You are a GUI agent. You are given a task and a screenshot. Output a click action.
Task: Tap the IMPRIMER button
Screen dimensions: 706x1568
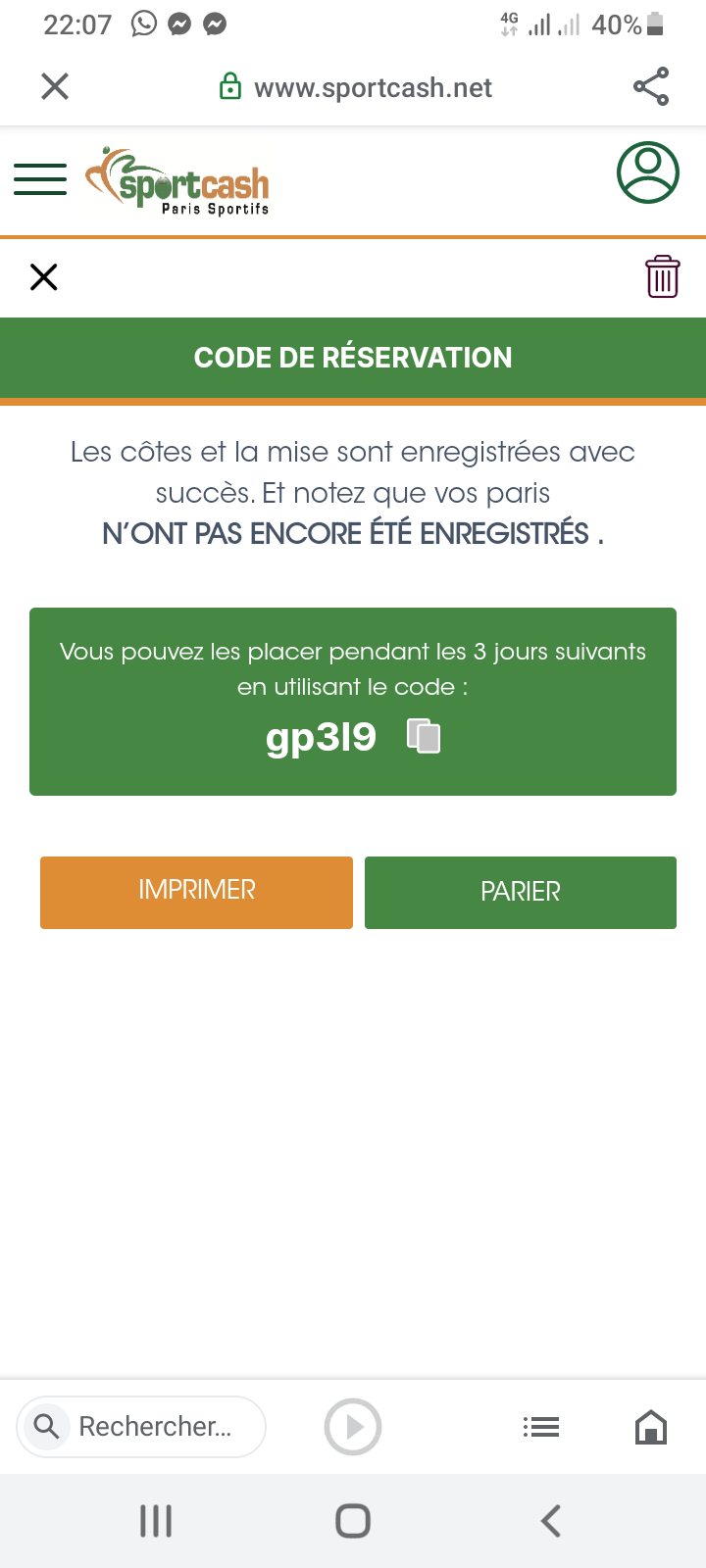point(196,892)
